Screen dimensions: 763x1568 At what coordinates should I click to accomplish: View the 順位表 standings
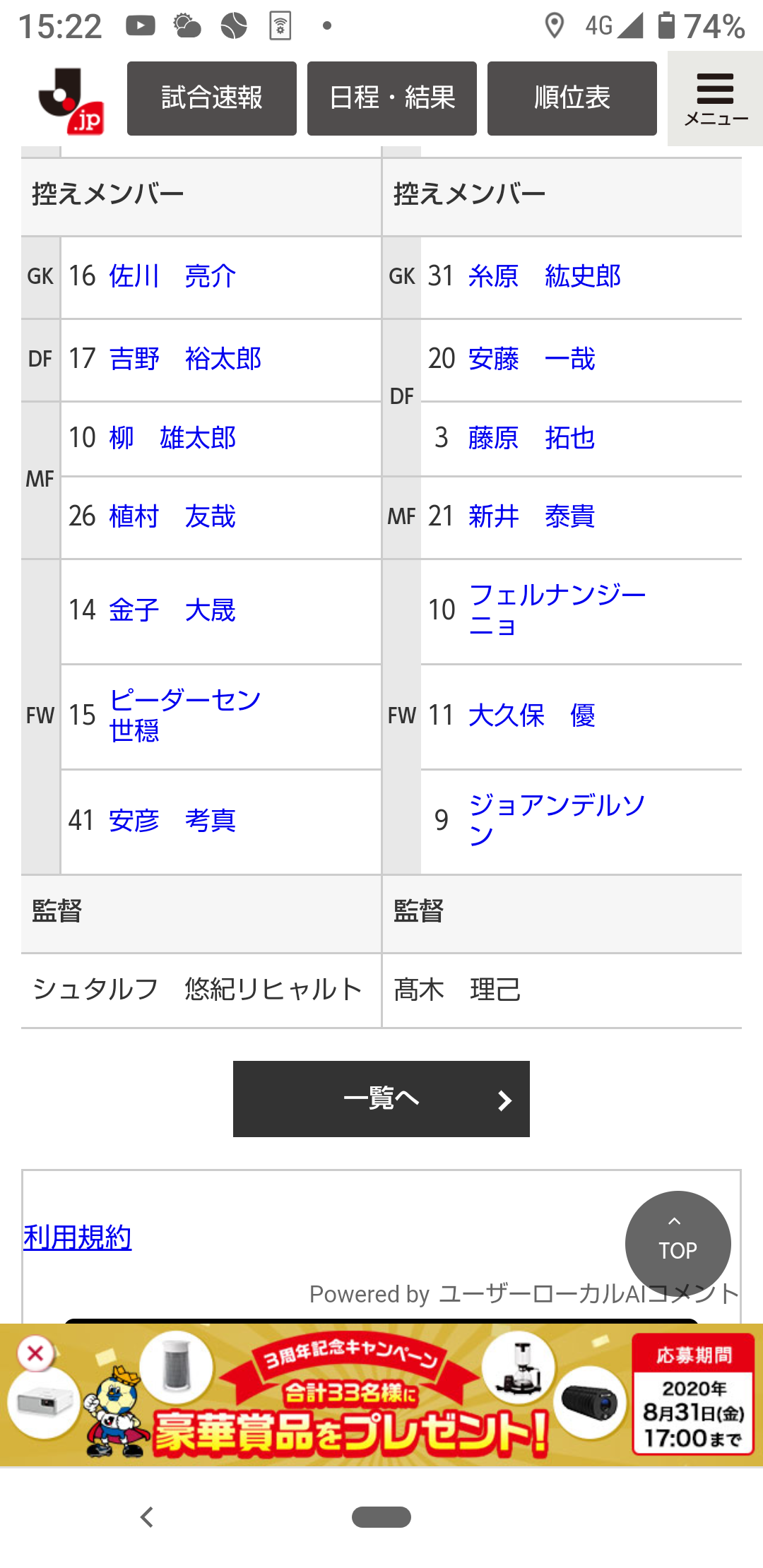572,98
